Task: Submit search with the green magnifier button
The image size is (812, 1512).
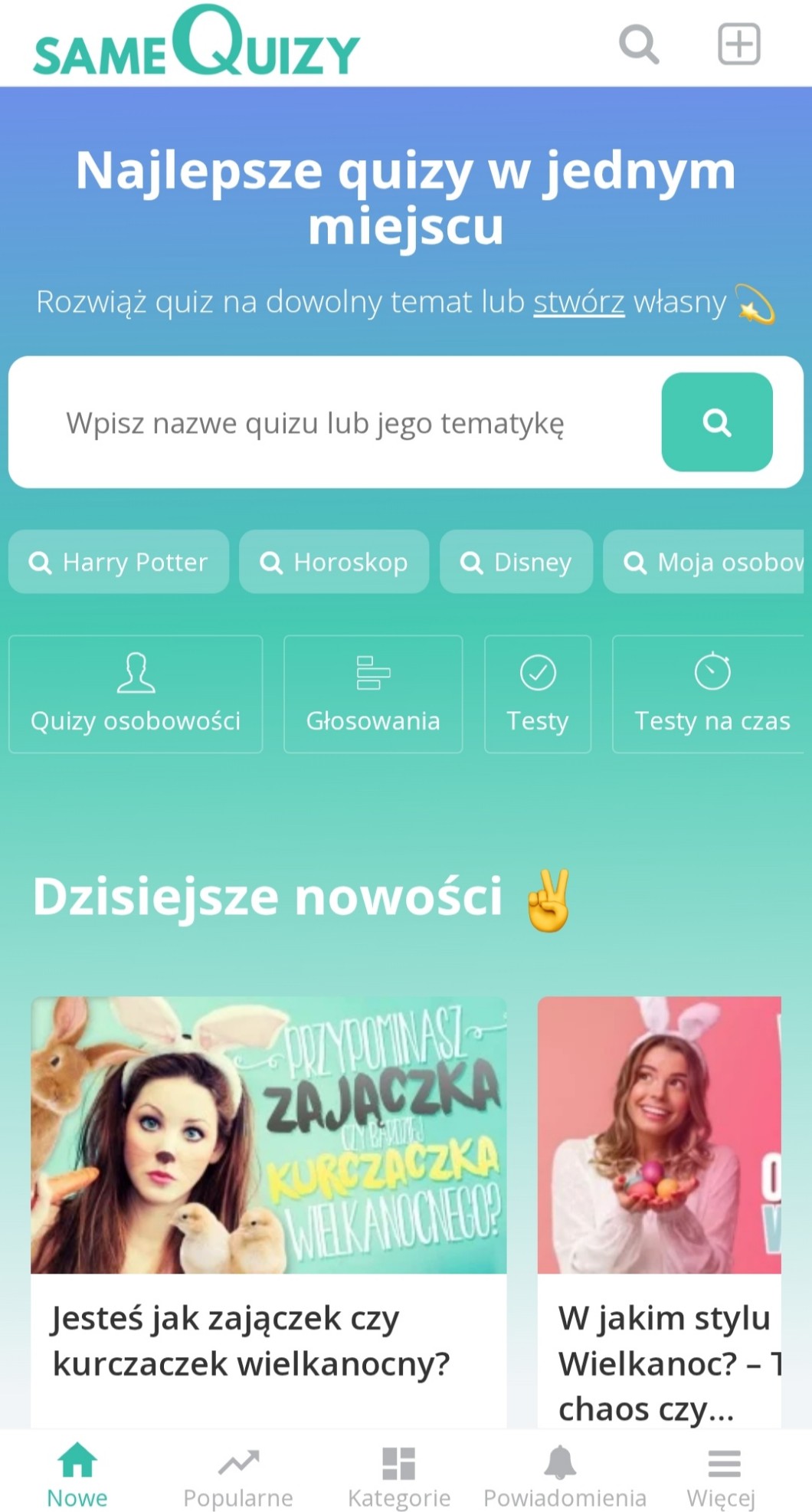Action: pyautogui.click(x=716, y=422)
